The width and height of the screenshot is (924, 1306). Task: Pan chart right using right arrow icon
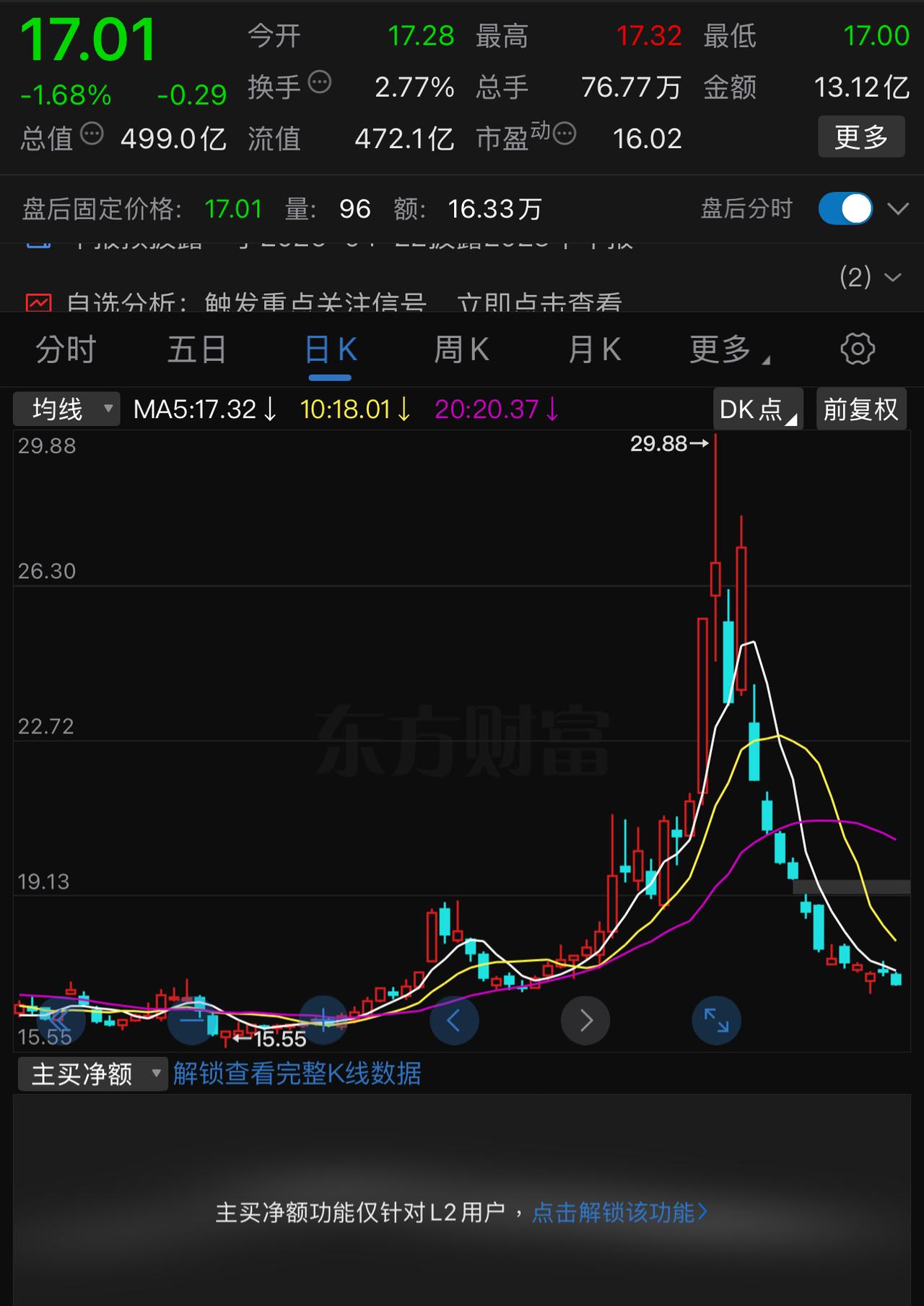pos(585,1020)
